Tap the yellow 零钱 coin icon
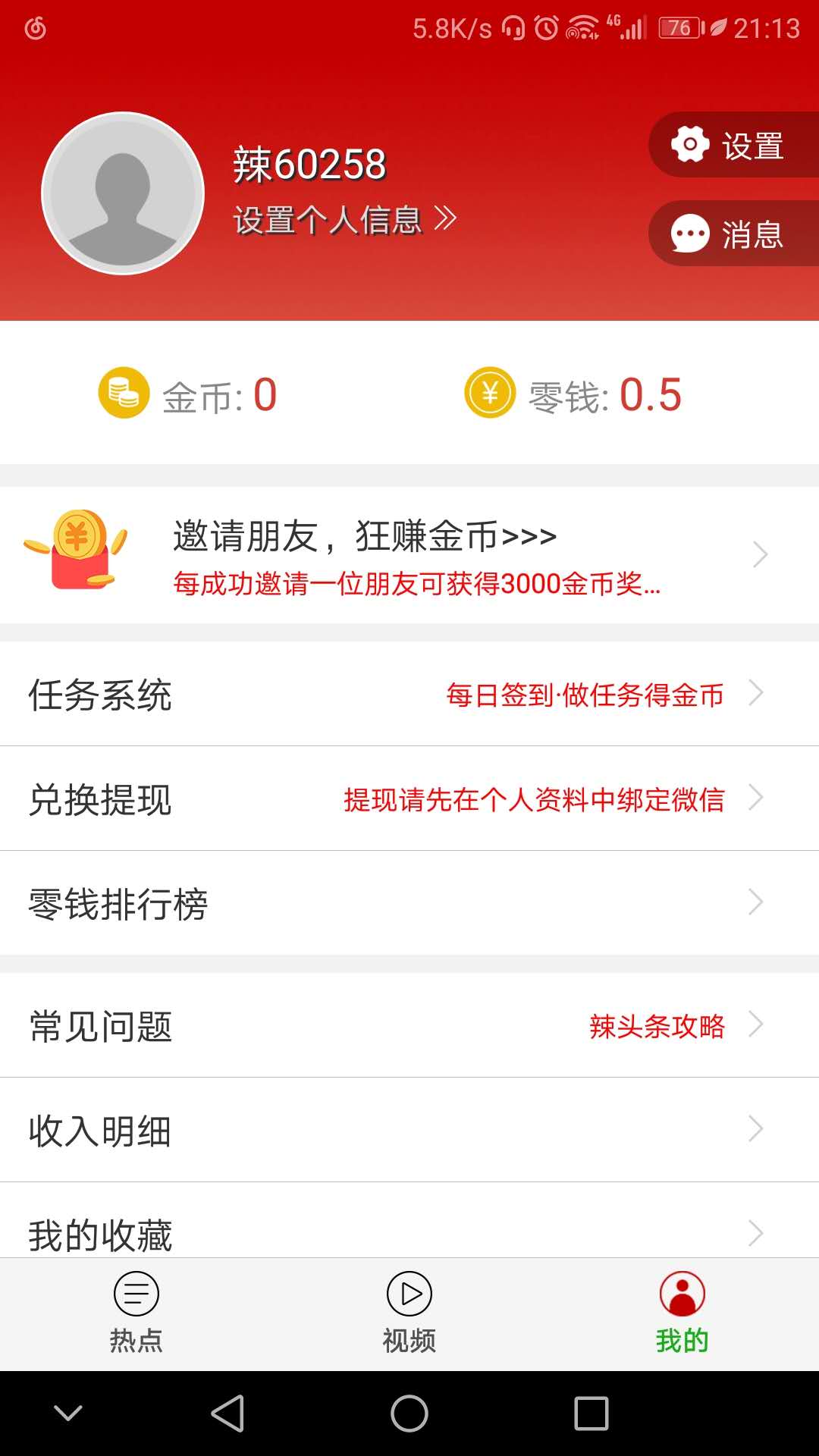 pyautogui.click(x=489, y=394)
